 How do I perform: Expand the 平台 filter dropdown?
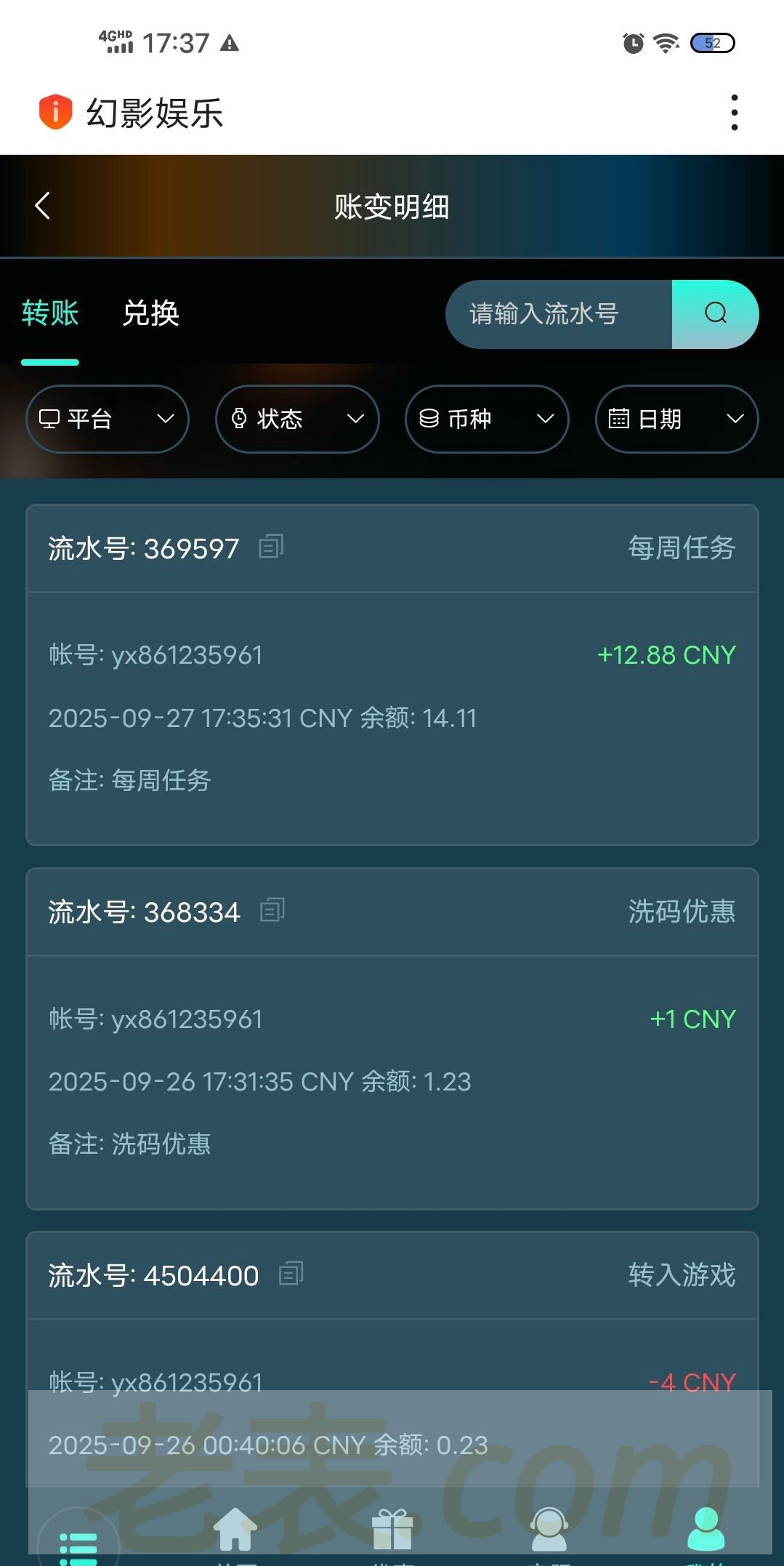108,419
